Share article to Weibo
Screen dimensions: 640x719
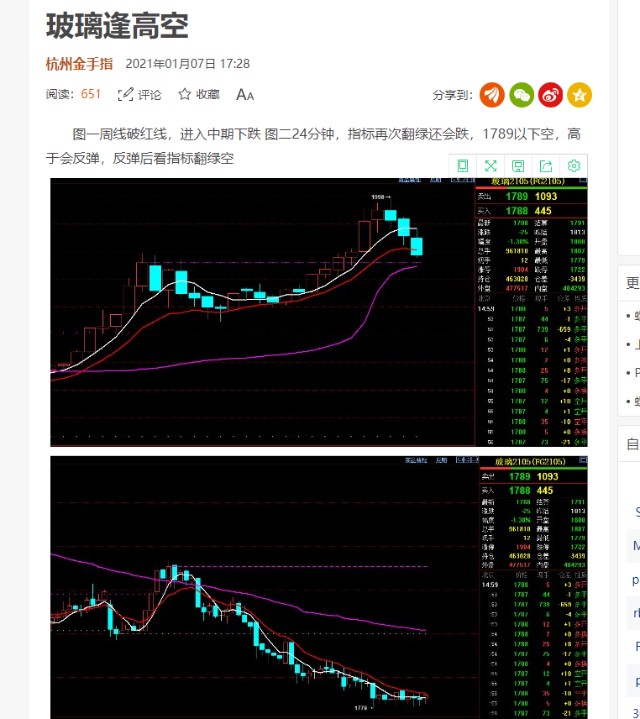tap(550, 94)
